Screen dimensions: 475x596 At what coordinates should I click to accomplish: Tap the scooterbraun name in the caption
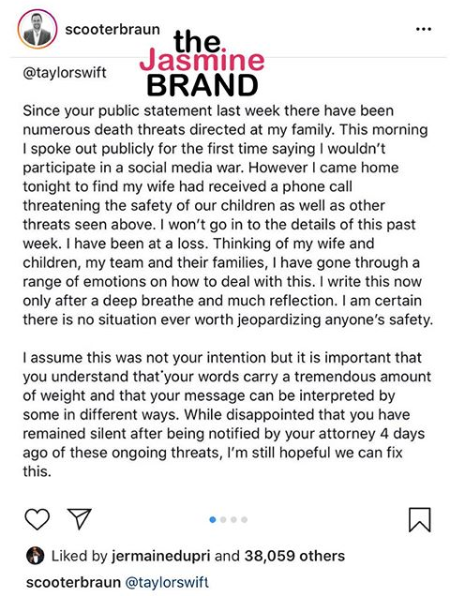click(x=73, y=582)
